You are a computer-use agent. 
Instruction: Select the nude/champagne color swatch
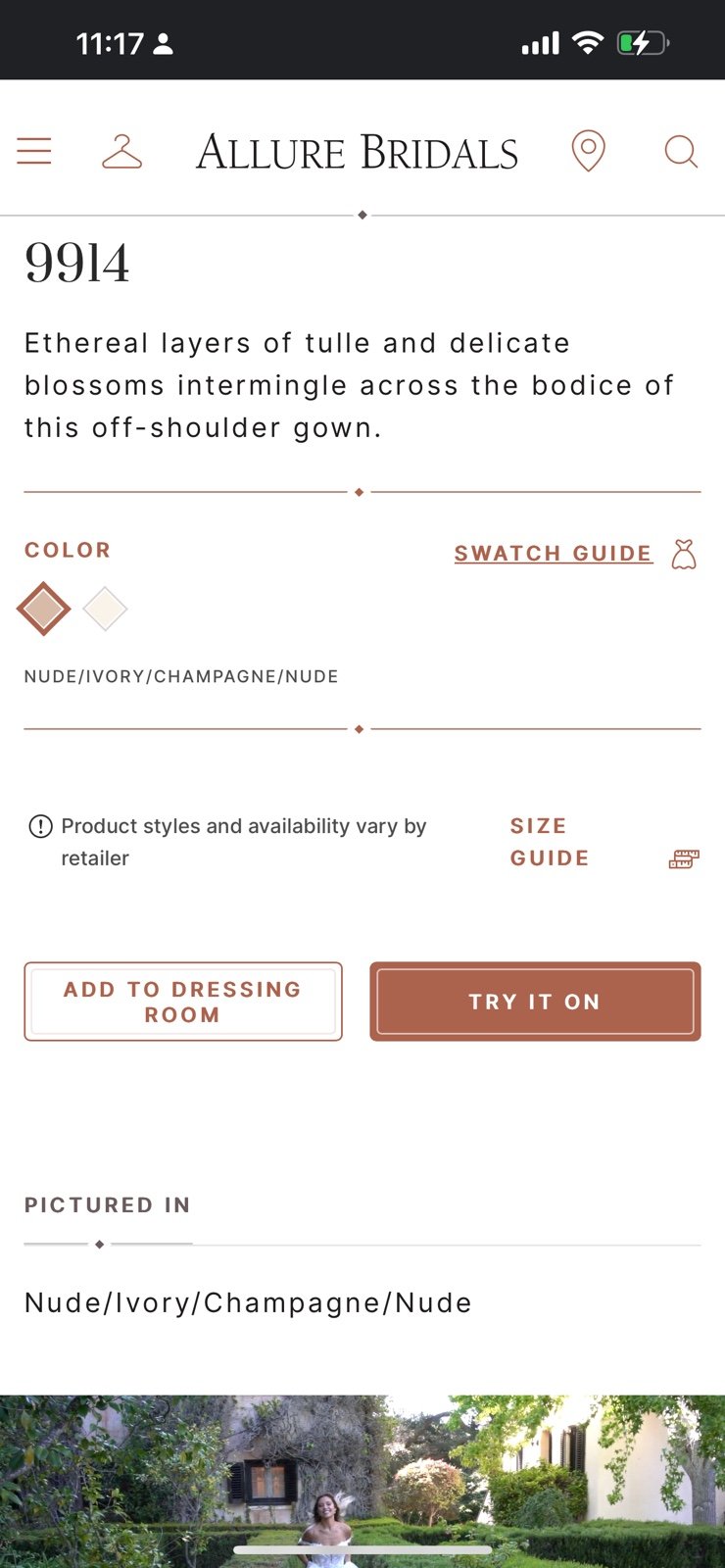tap(44, 609)
